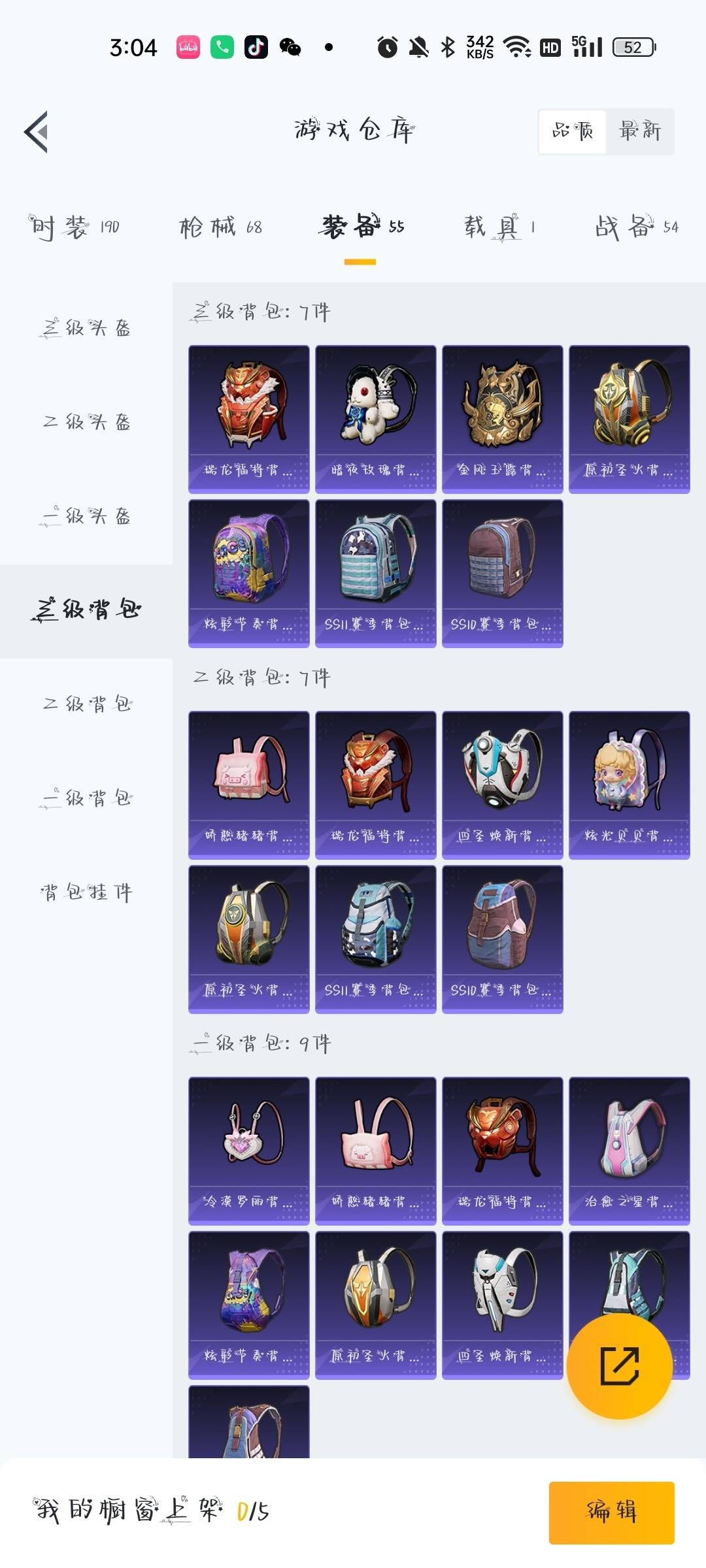Go back using the top-left arrow
Image resolution: width=706 pixels, height=1568 pixels.
click(x=37, y=132)
